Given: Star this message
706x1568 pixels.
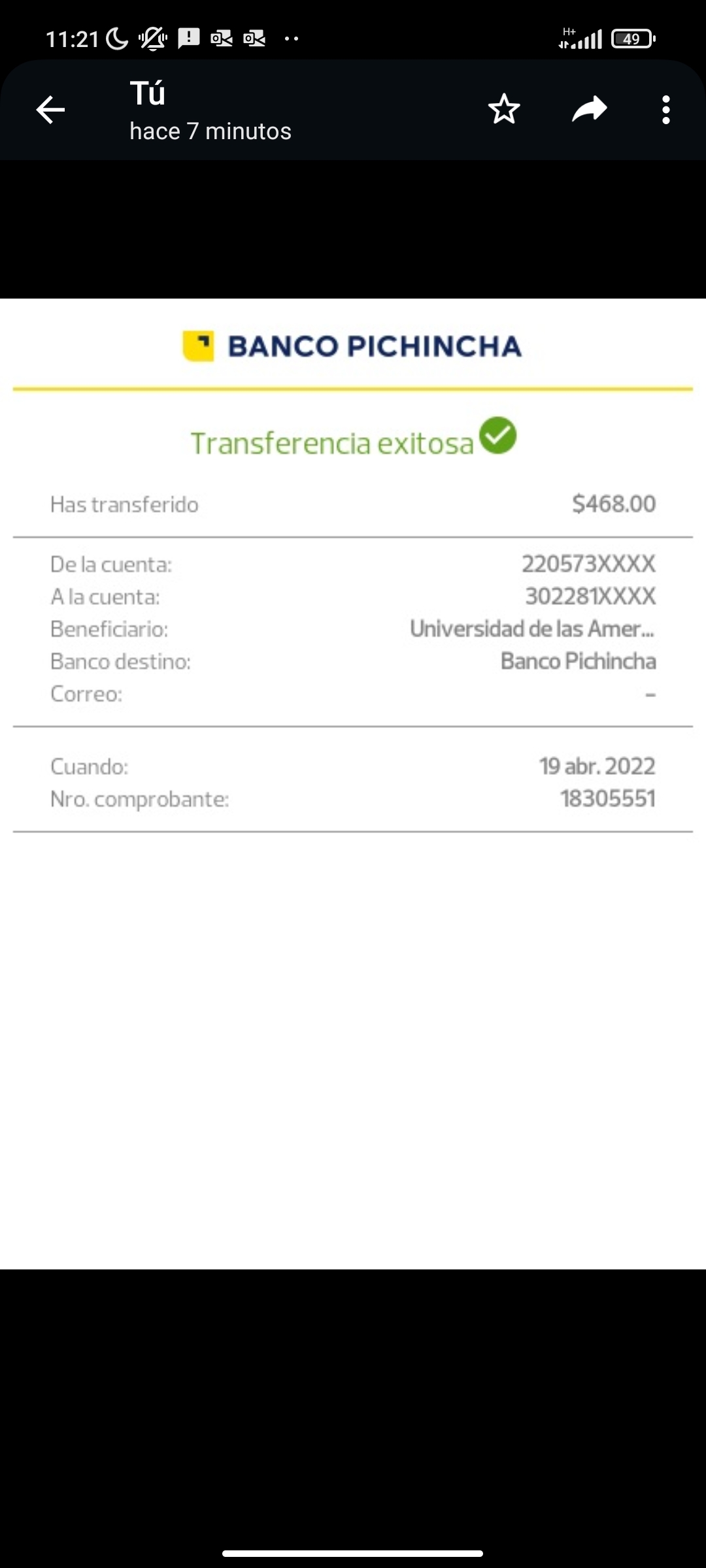Looking at the screenshot, I should pos(504,110).
